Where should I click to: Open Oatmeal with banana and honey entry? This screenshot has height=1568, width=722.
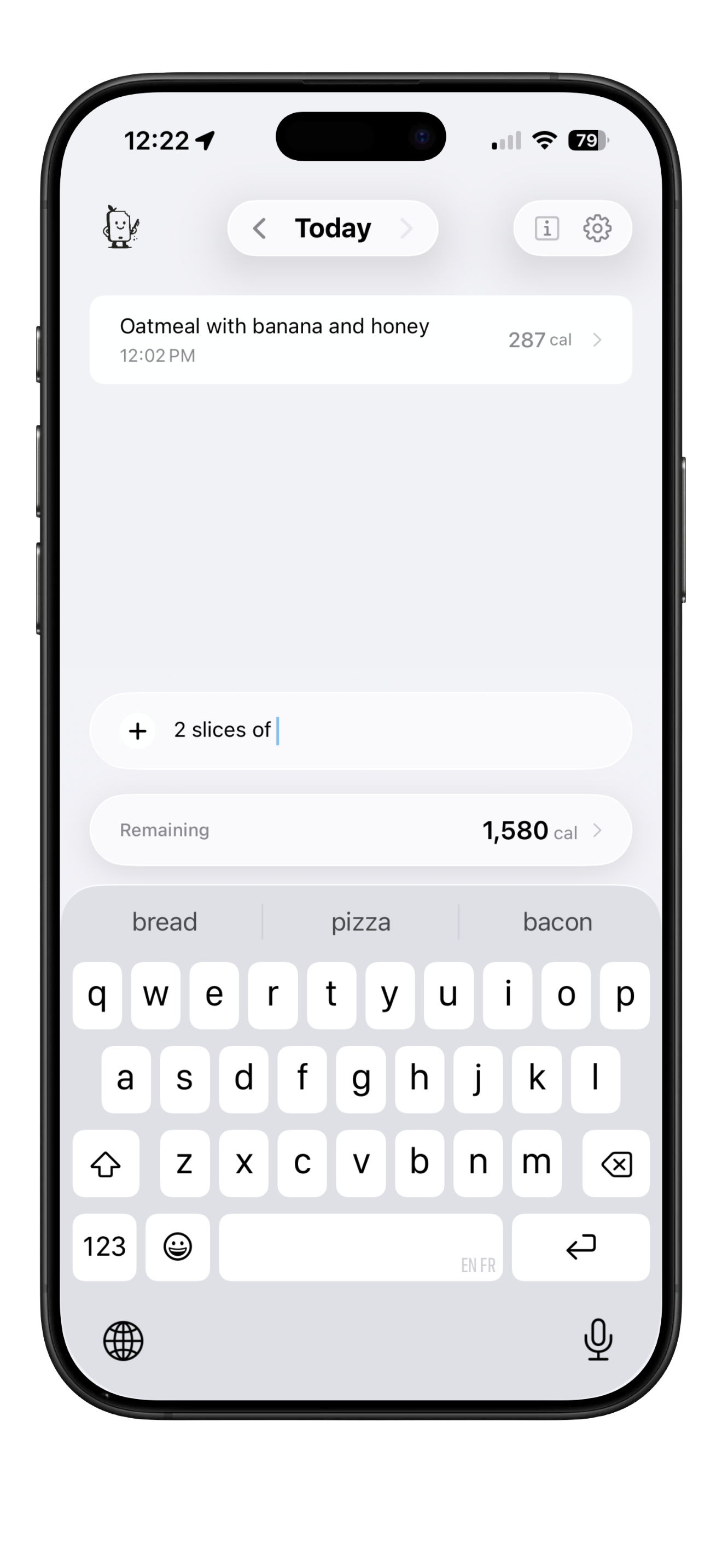[x=360, y=340]
